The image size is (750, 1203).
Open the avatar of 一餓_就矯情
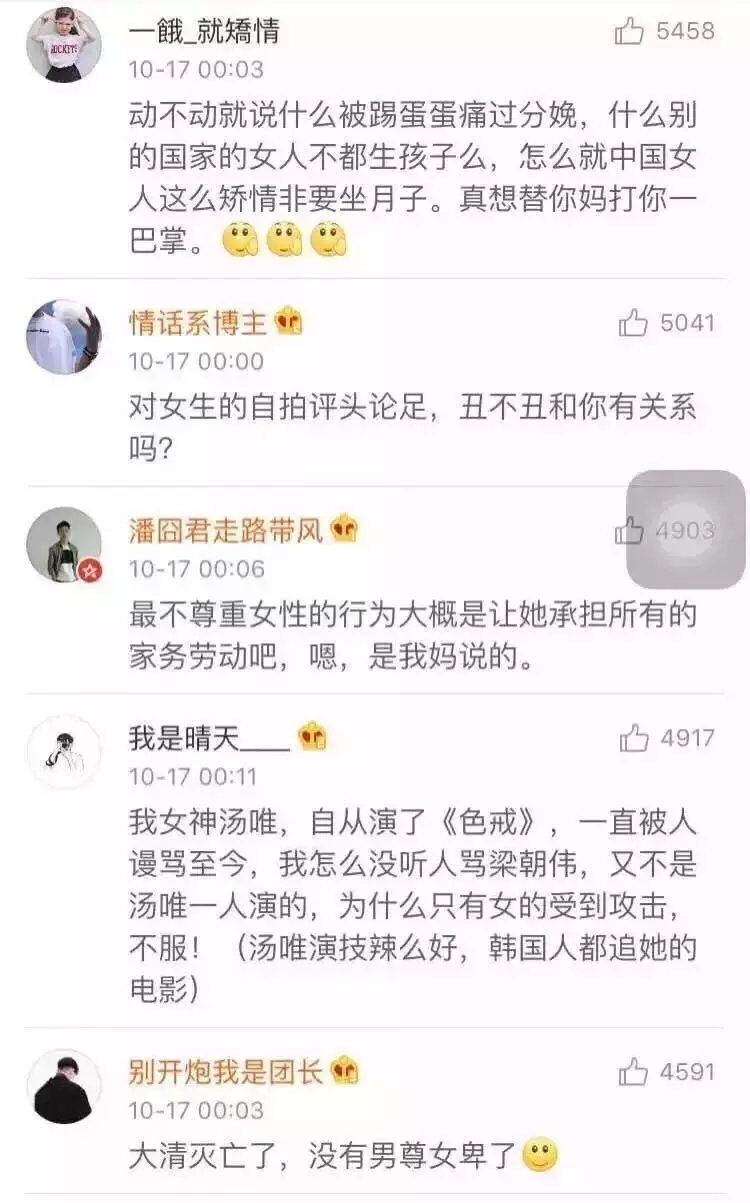click(64, 43)
